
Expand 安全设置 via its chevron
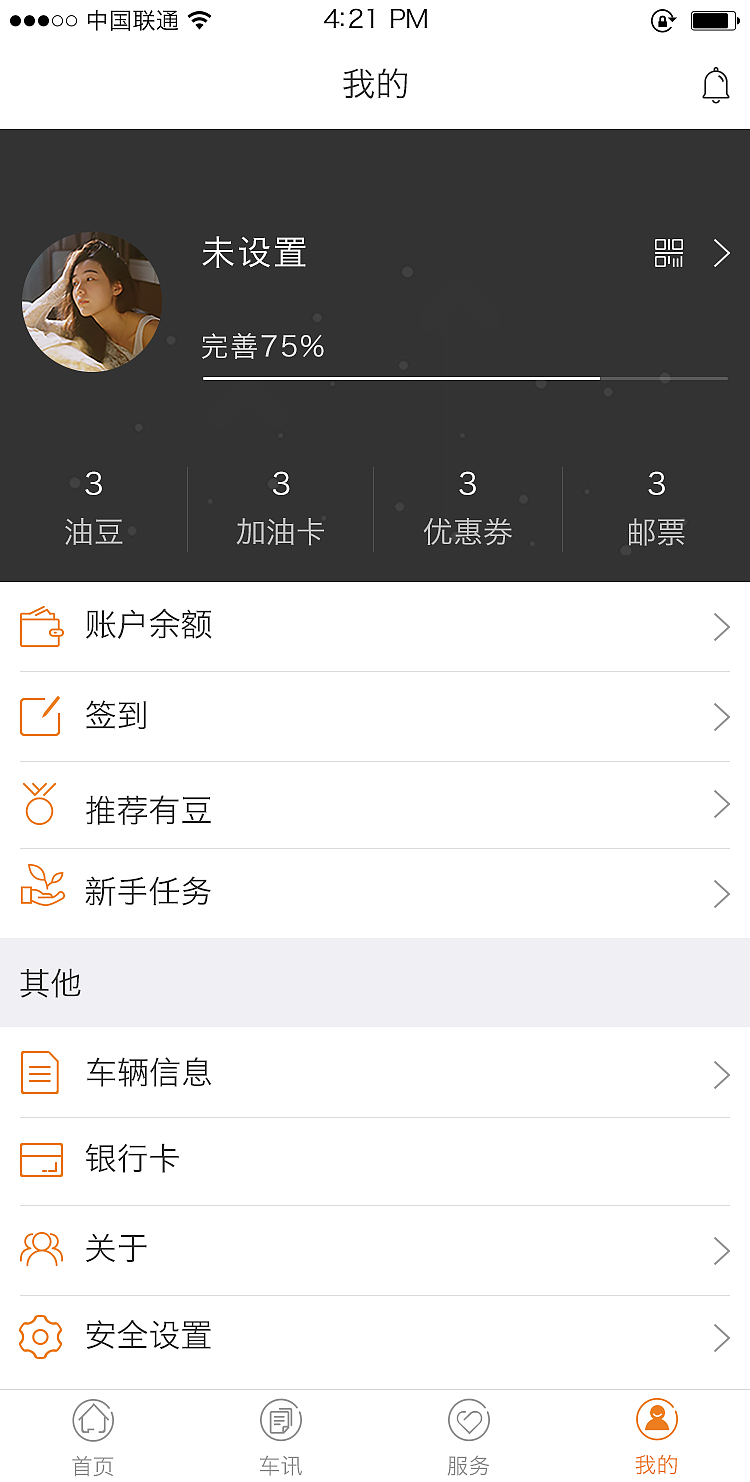(x=722, y=1337)
